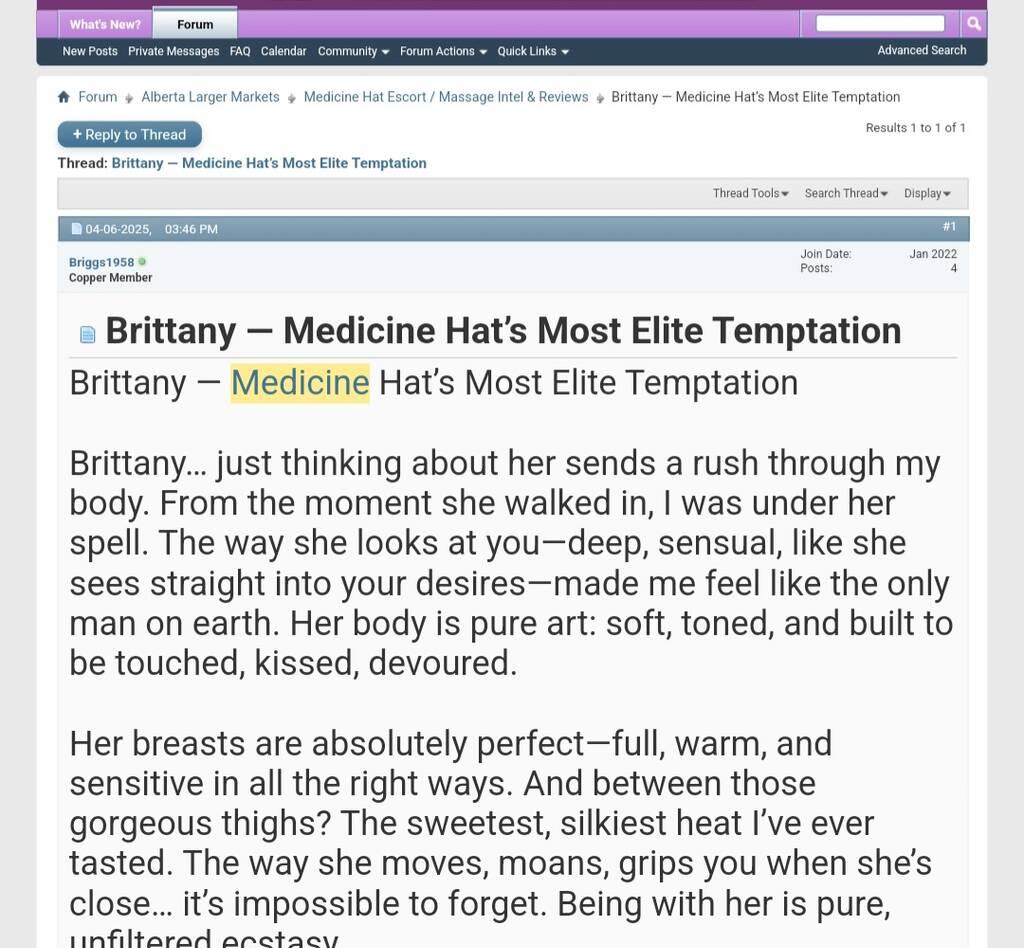Viewport: 1024px width, 948px height.
Task: Expand the Quick Links dropdown
Action: (533, 51)
